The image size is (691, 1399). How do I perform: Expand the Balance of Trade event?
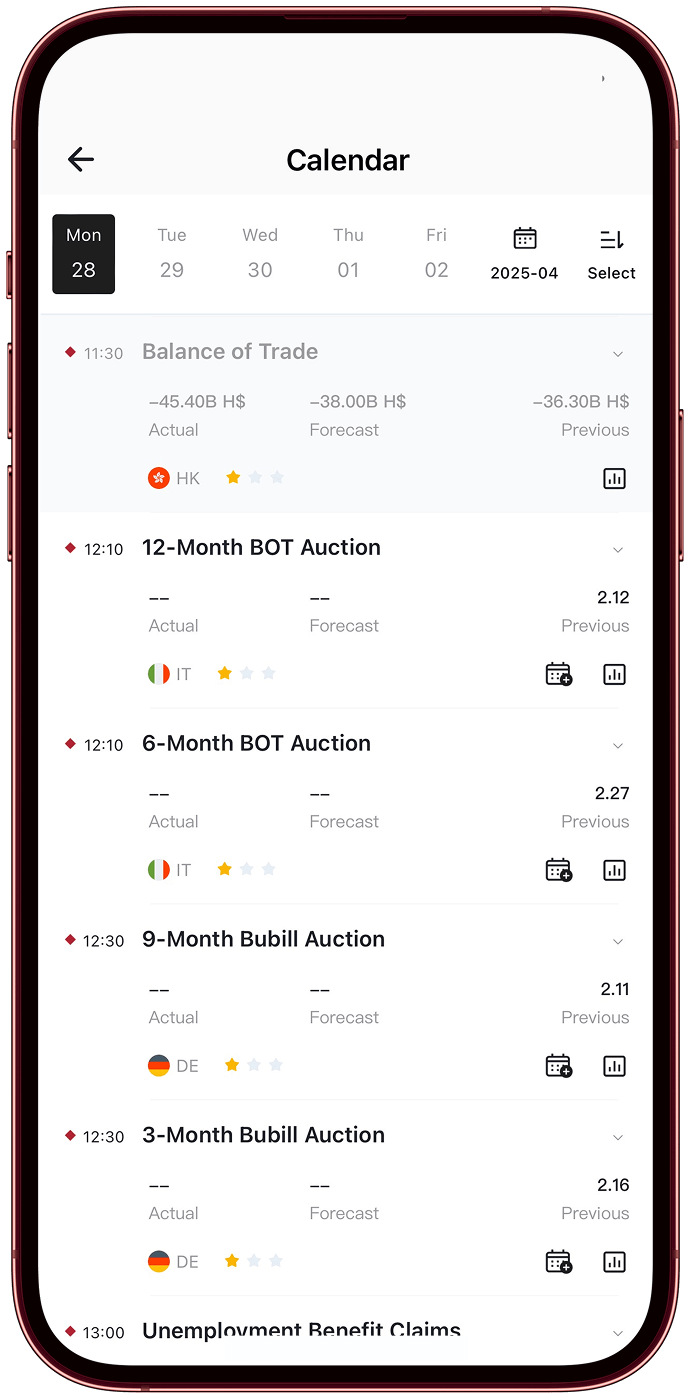pyautogui.click(x=618, y=354)
